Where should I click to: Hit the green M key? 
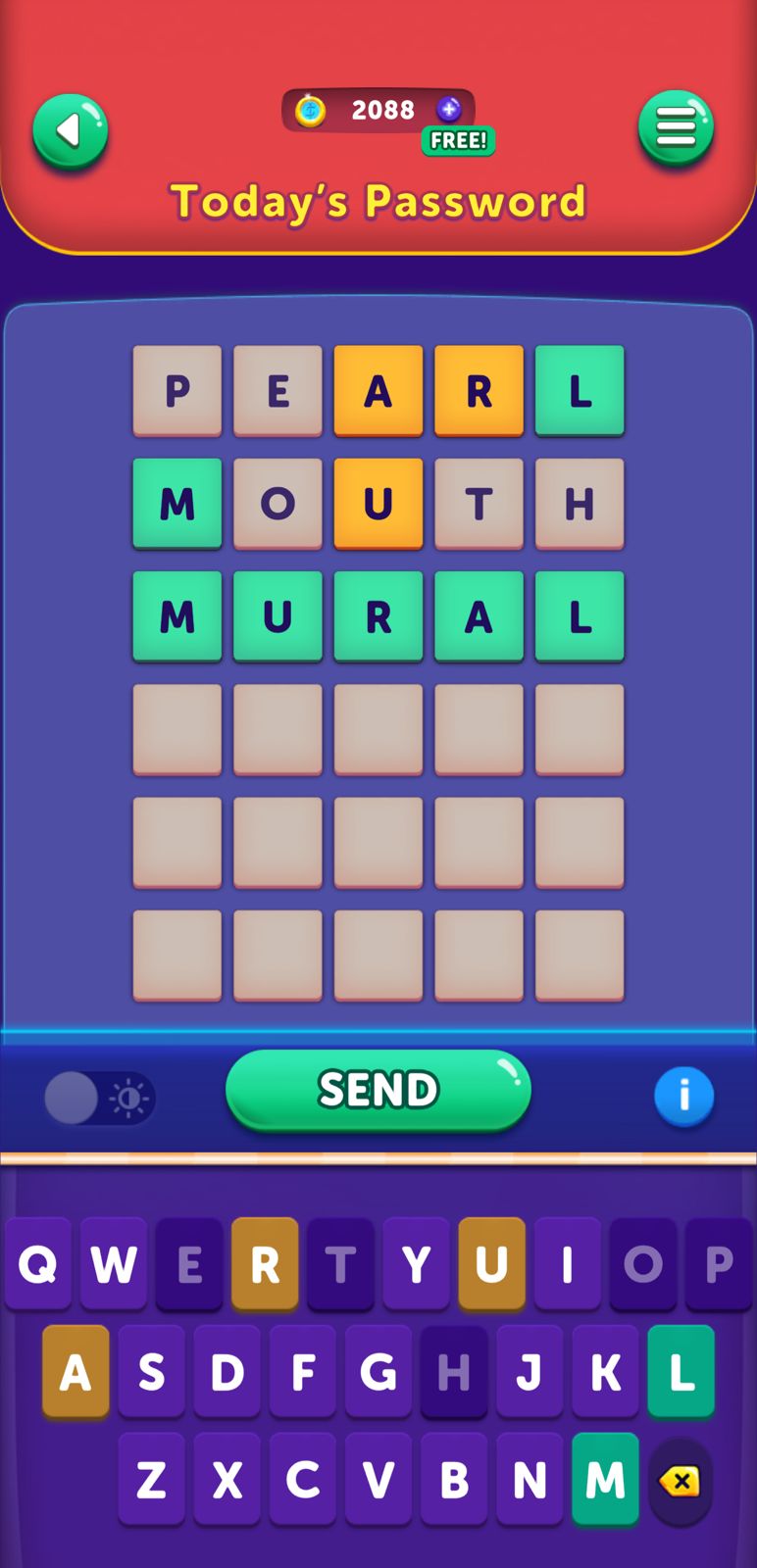tap(605, 1480)
